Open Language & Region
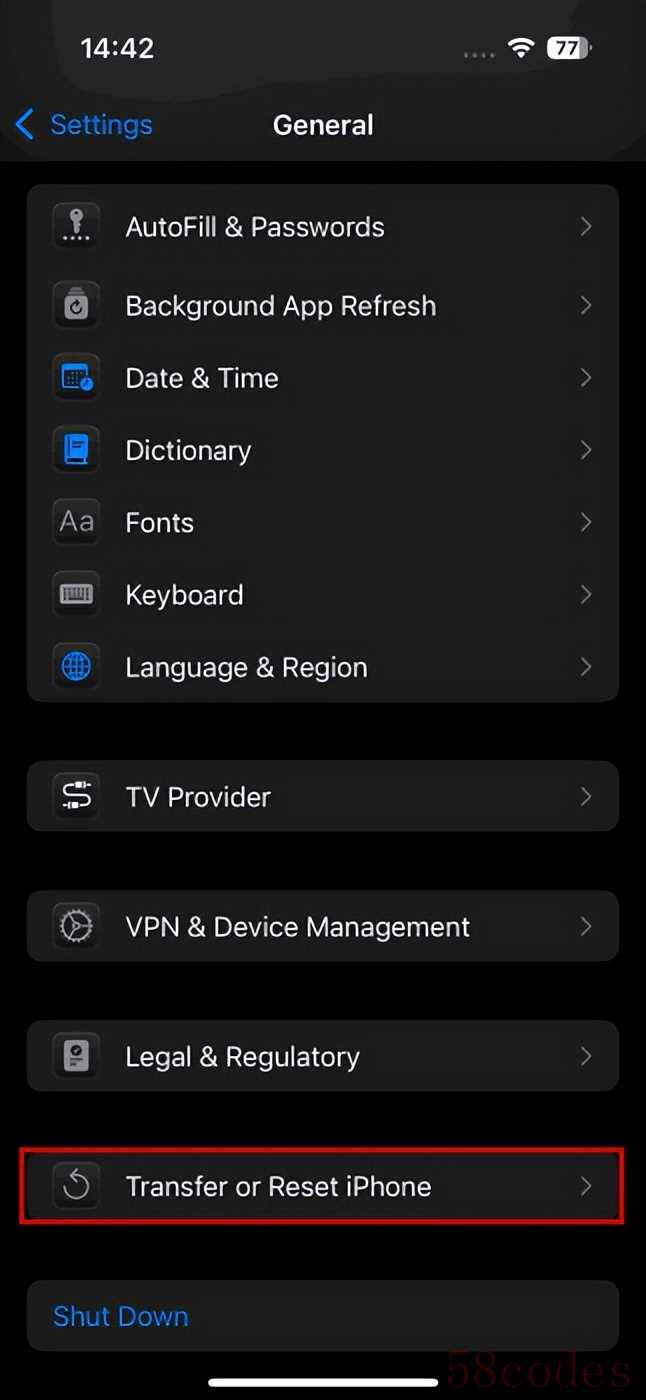The width and height of the screenshot is (646, 1400). point(322,667)
